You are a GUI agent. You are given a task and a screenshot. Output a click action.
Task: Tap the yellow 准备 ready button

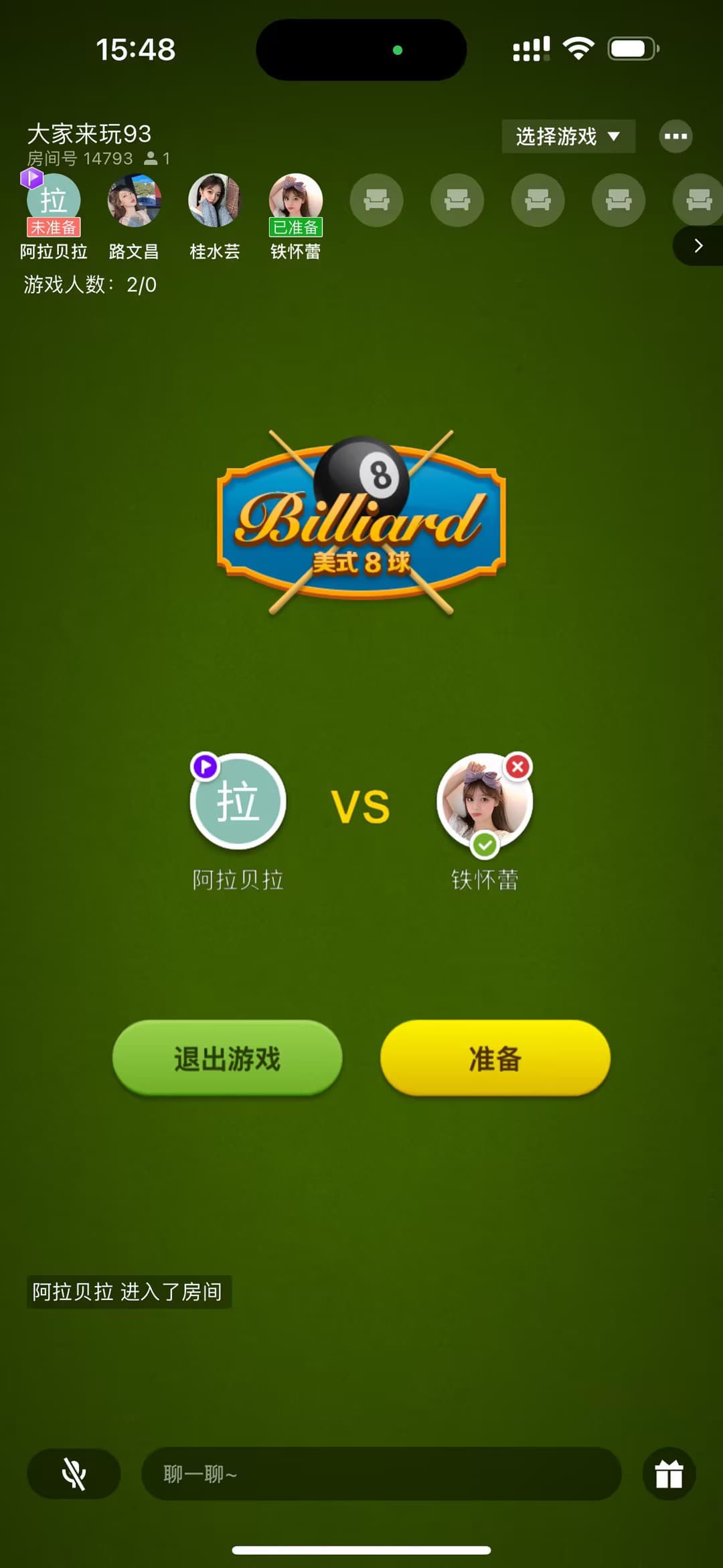pyautogui.click(x=495, y=1058)
